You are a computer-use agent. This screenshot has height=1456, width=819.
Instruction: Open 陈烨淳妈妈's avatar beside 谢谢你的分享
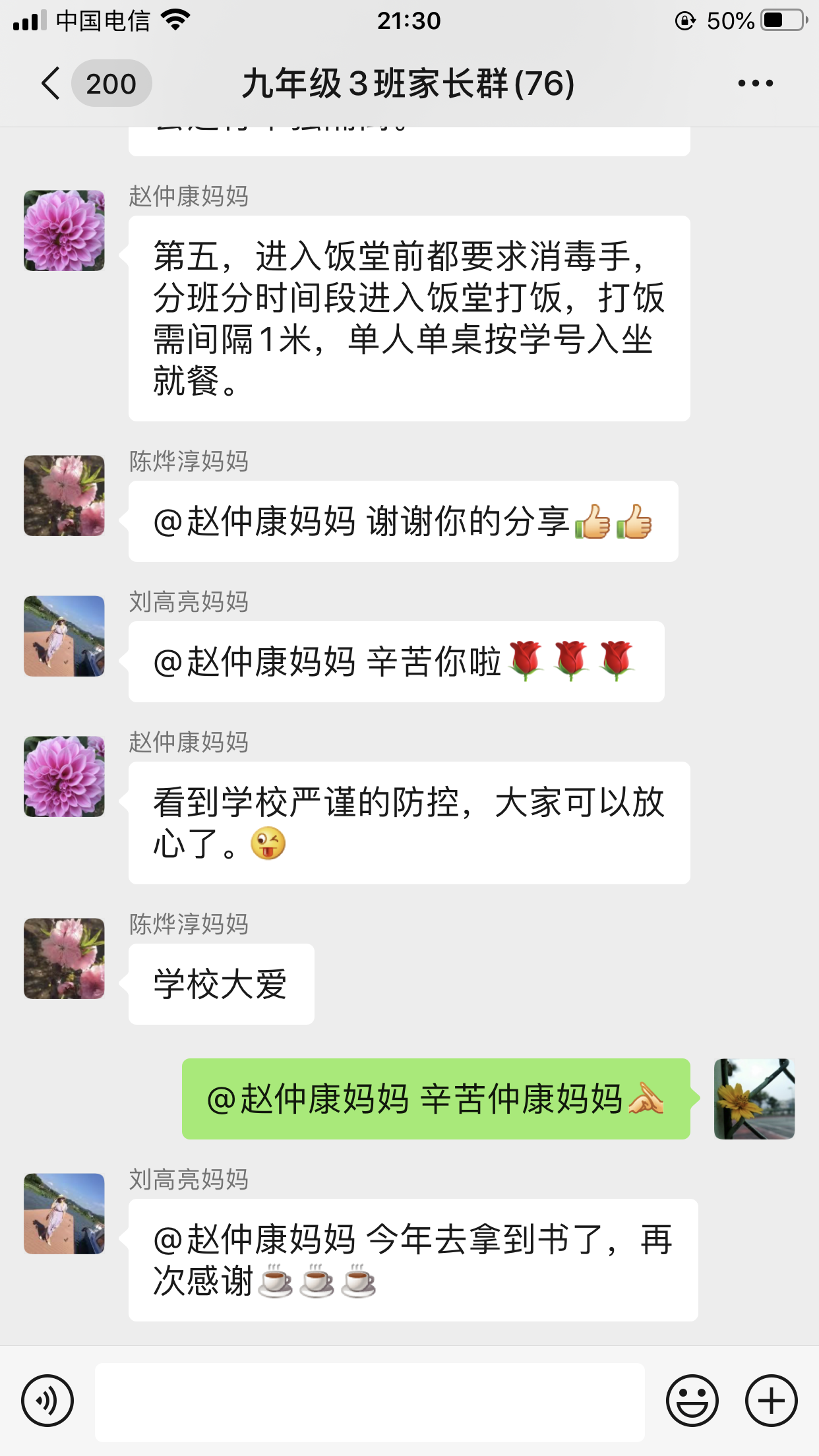(x=64, y=496)
